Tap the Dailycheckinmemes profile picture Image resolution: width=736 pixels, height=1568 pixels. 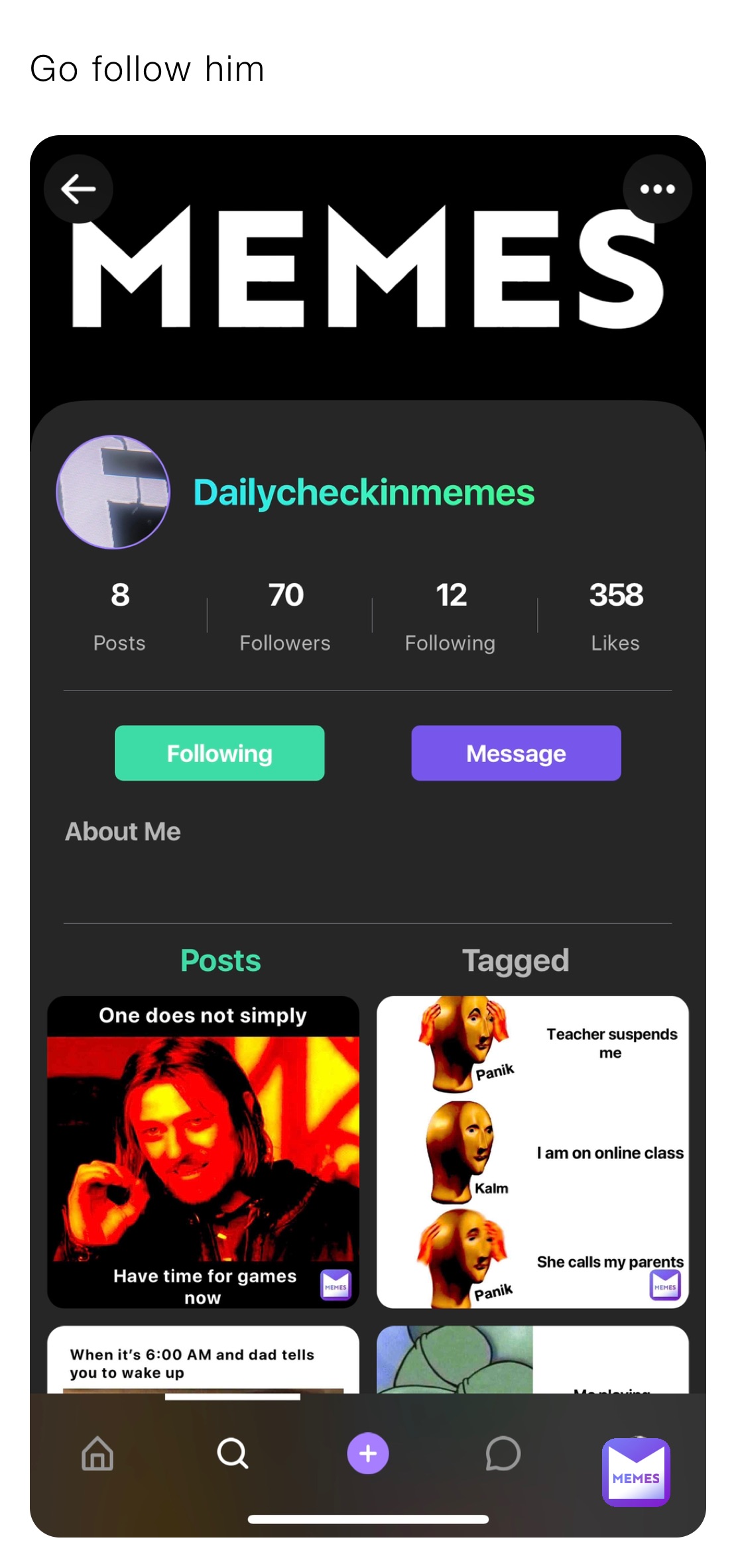tap(113, 492)
